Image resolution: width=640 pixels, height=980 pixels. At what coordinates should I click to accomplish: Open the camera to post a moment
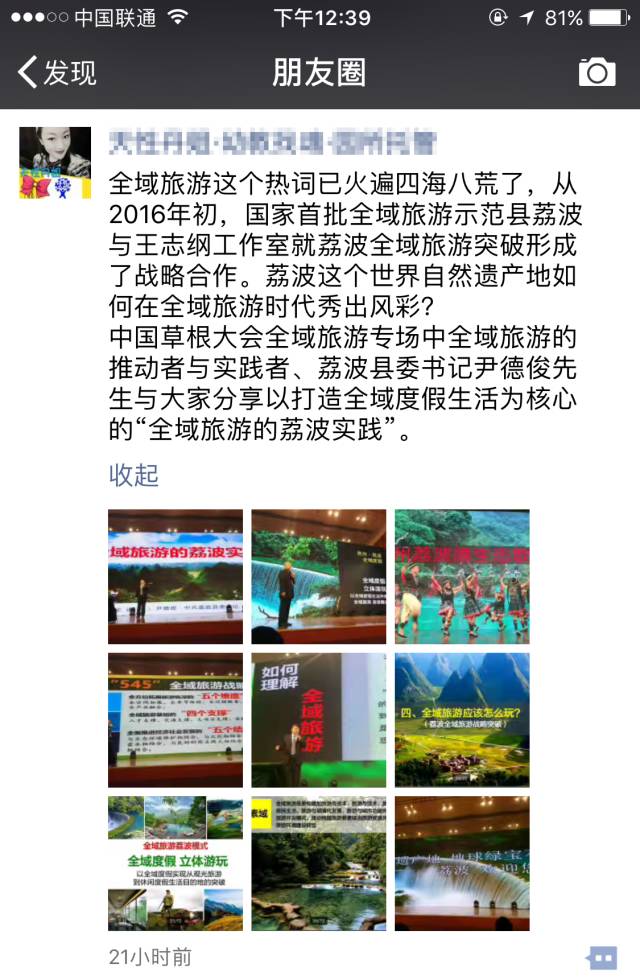597,72
